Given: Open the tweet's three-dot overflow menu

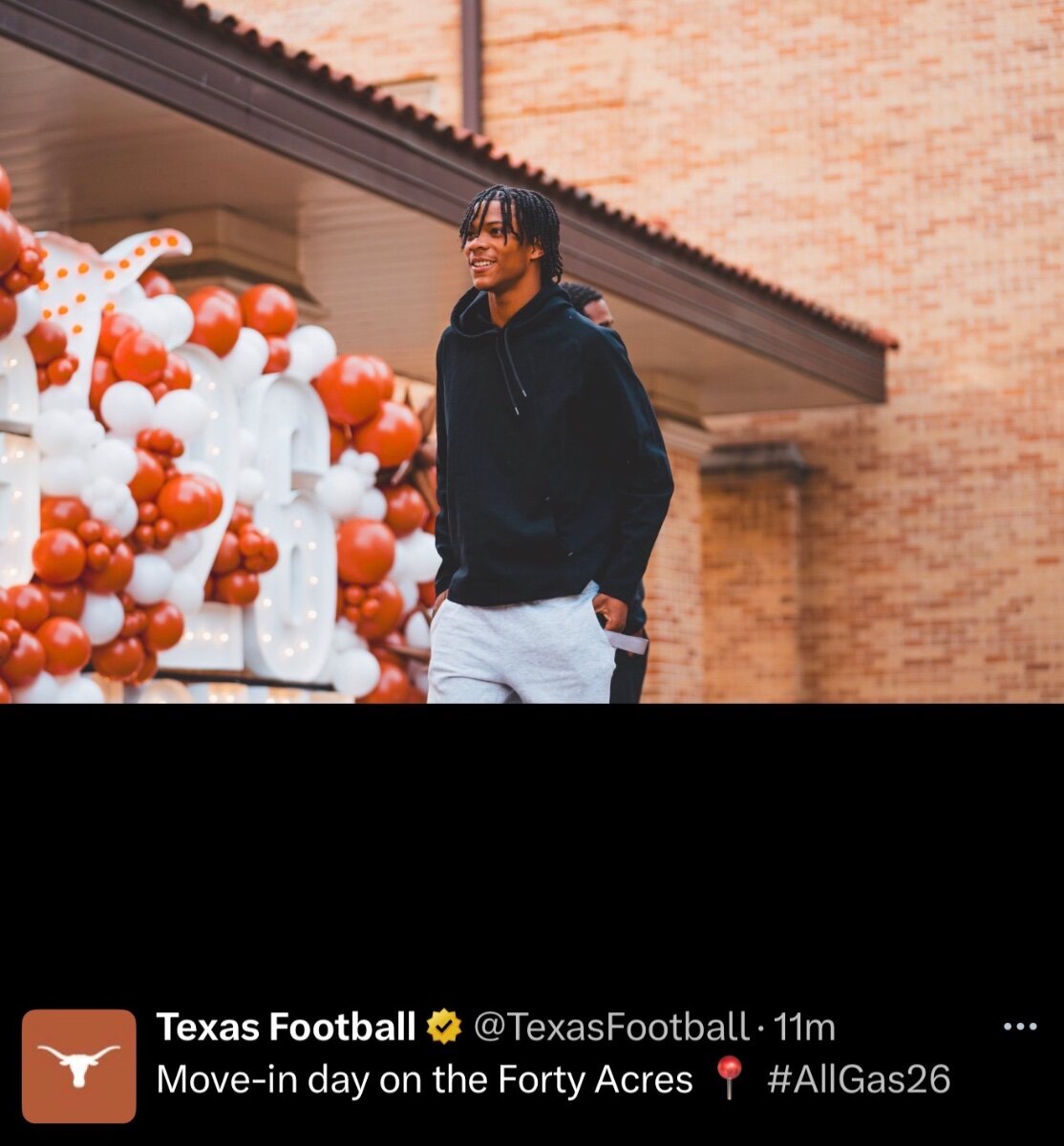Looking at the screenshot, I should (1020, 1028).
